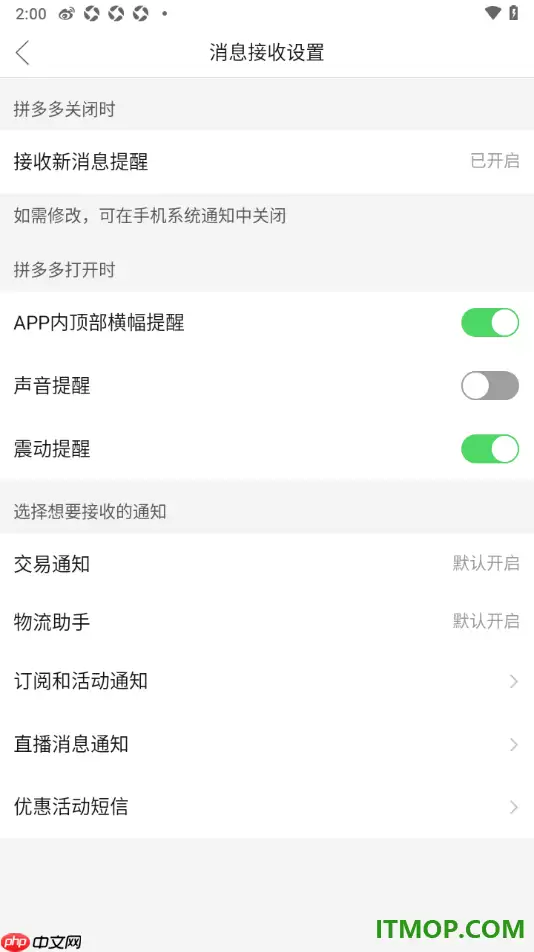
Task: Open 订阅和活动通知 settings
Action: coord(267,681)
